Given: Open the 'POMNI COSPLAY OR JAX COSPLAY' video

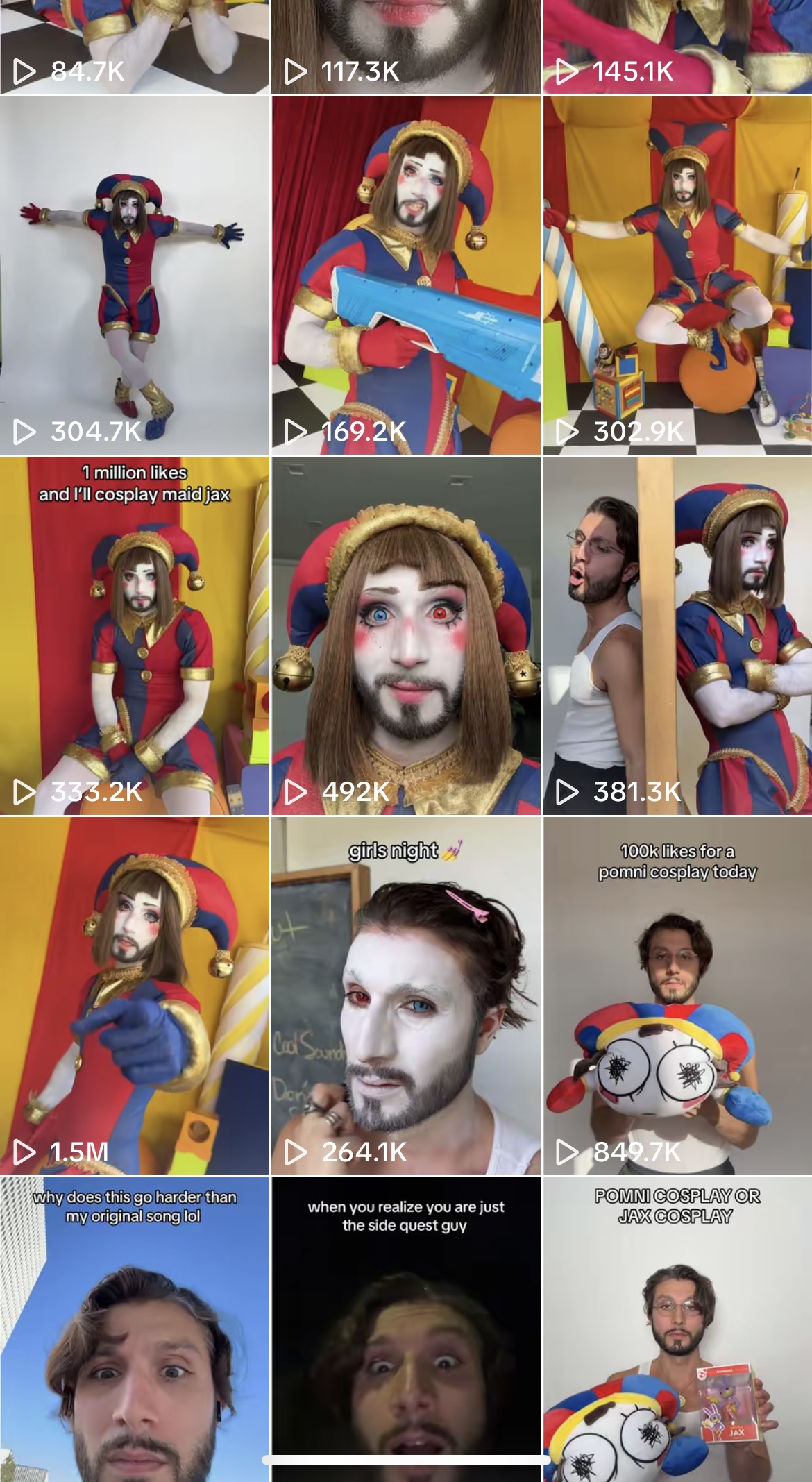Looking at the screenshot, I should (677, 1329).
